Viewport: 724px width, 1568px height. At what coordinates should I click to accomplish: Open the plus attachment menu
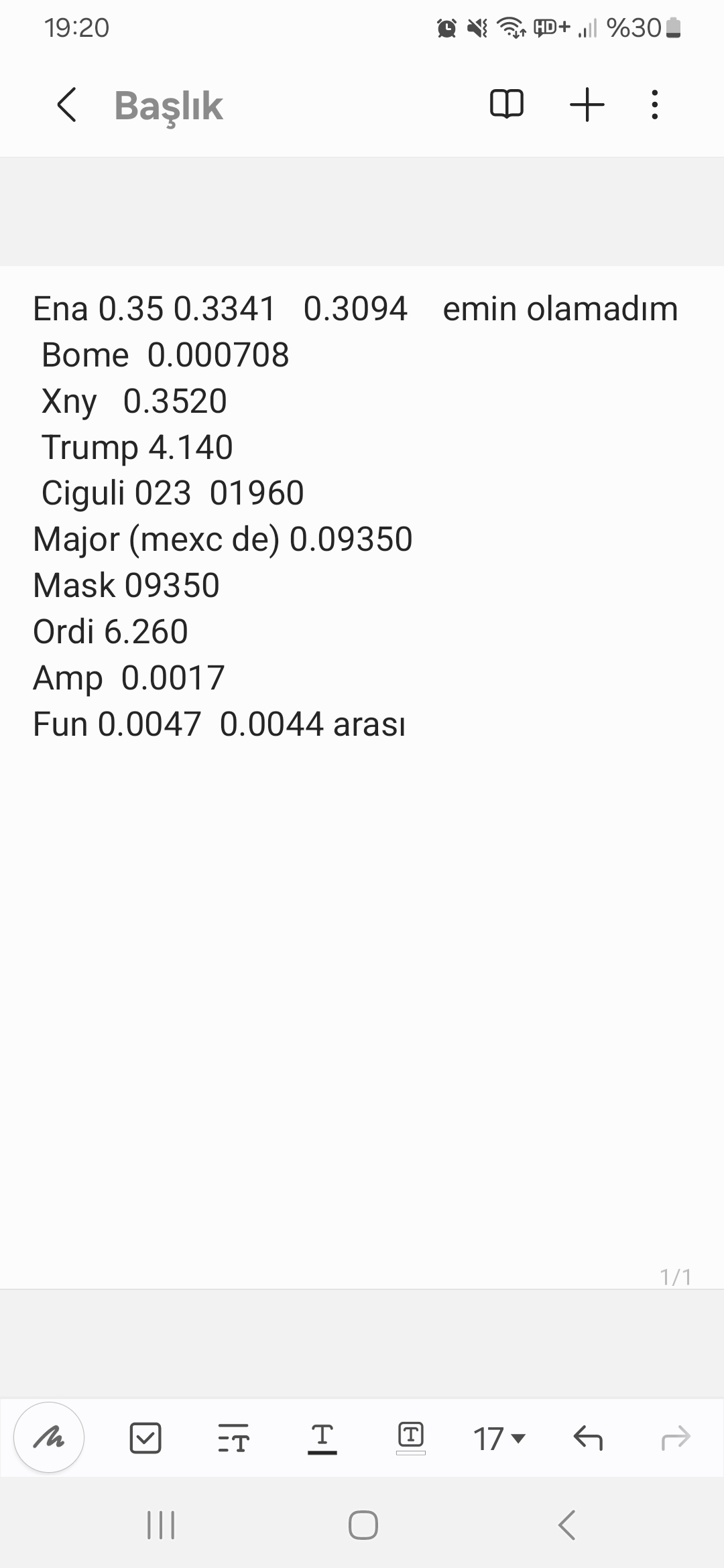pyautogui.click(x=587, y=105)
